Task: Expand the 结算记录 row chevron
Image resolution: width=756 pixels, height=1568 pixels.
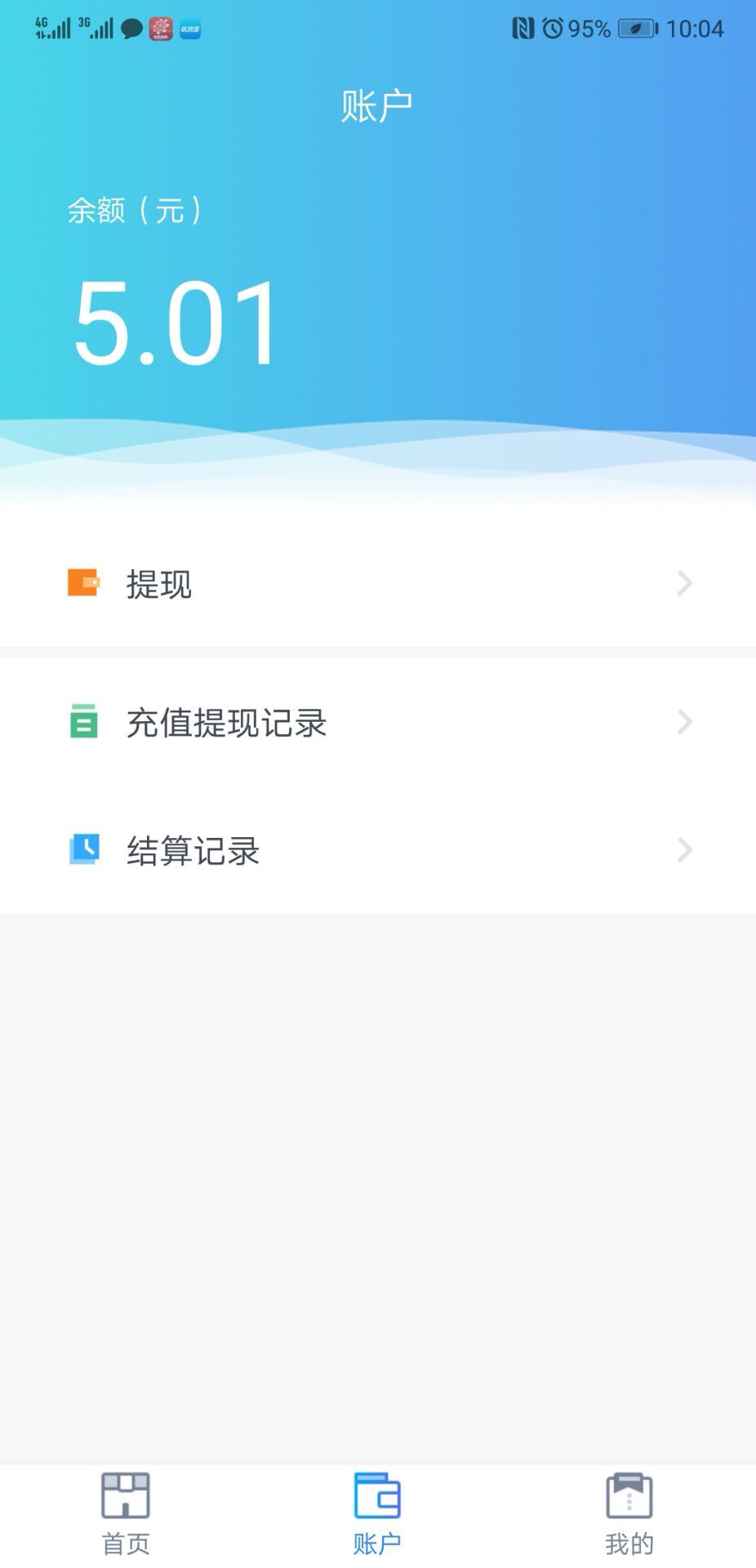Action: coord(684,850)
